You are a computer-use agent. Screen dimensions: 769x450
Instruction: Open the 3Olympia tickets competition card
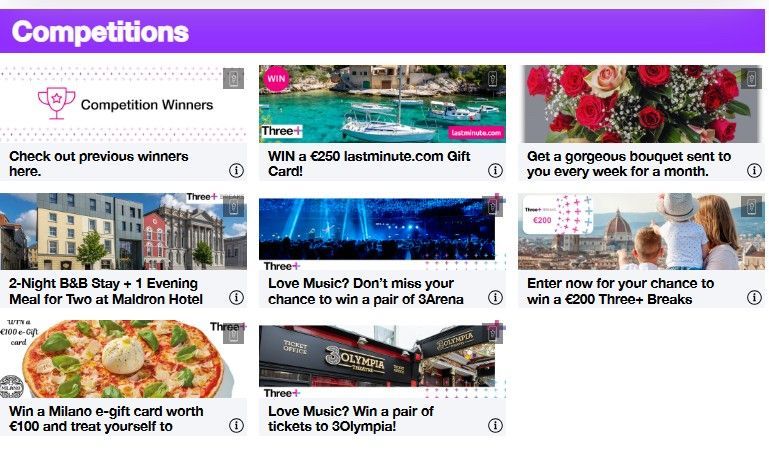[382, 360]
